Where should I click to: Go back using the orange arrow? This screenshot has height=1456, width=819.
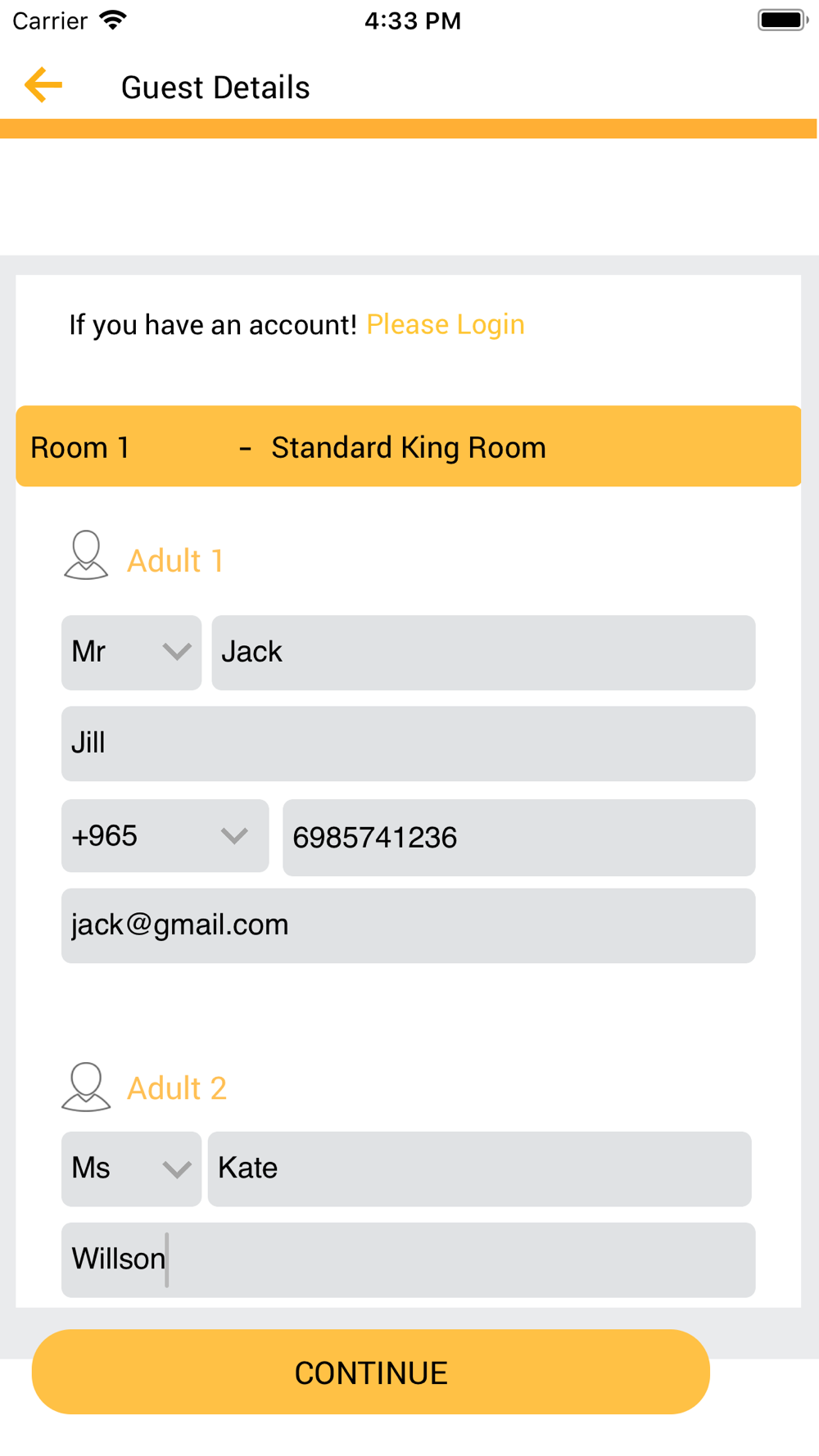(x=43, y=85)
